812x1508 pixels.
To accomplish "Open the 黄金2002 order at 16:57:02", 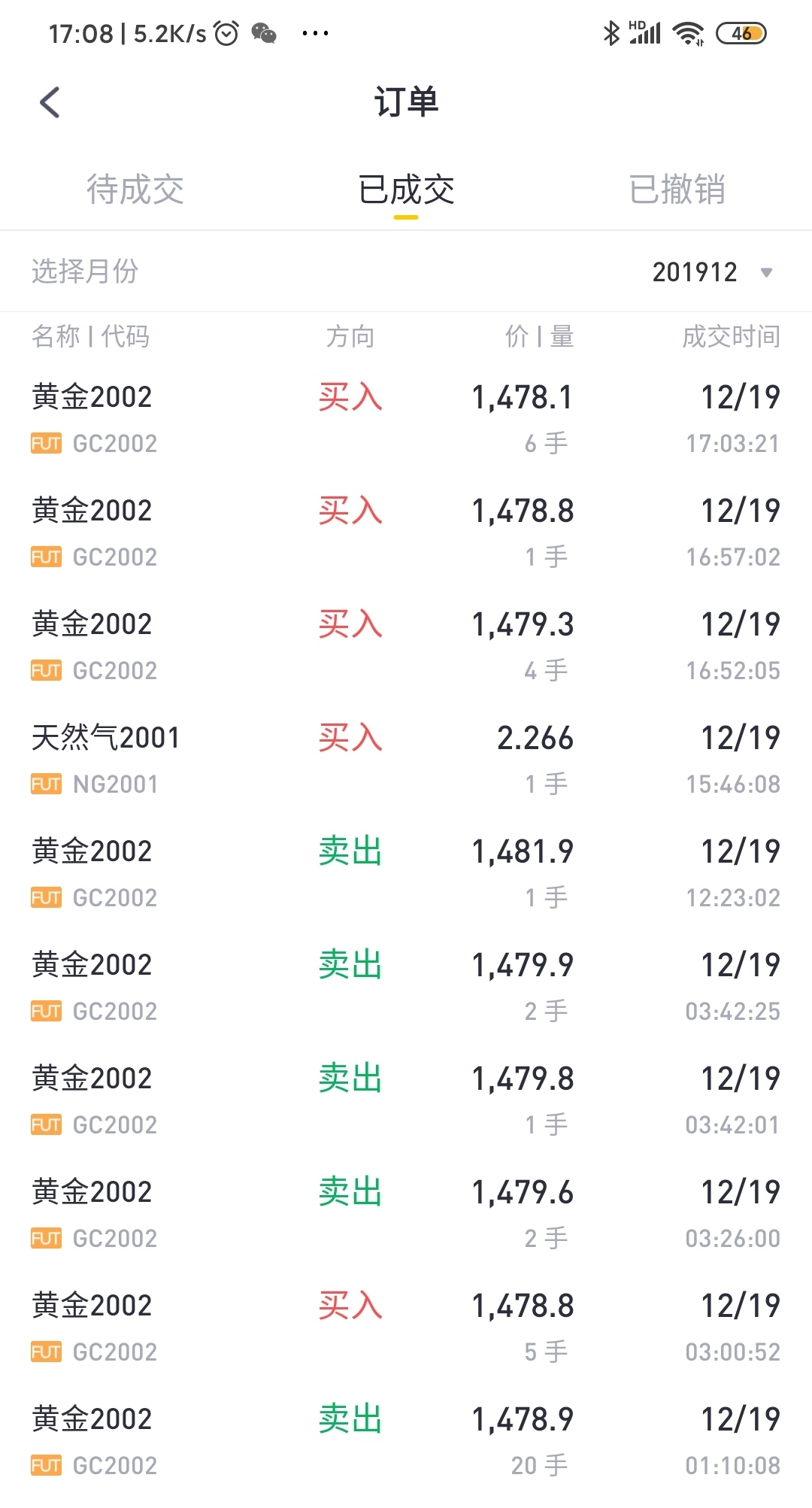I will [406, 533].
